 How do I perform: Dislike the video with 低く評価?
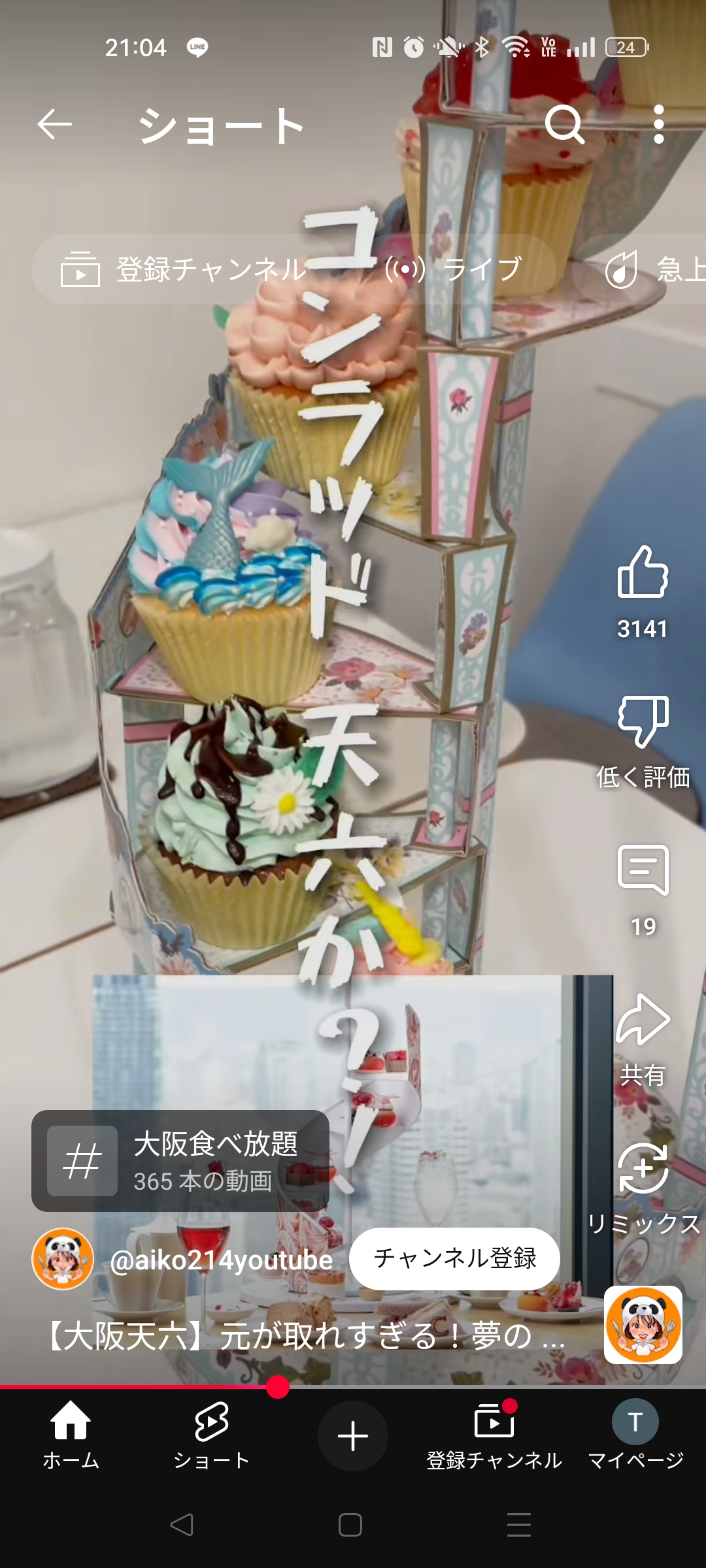[x=643, y=722]
